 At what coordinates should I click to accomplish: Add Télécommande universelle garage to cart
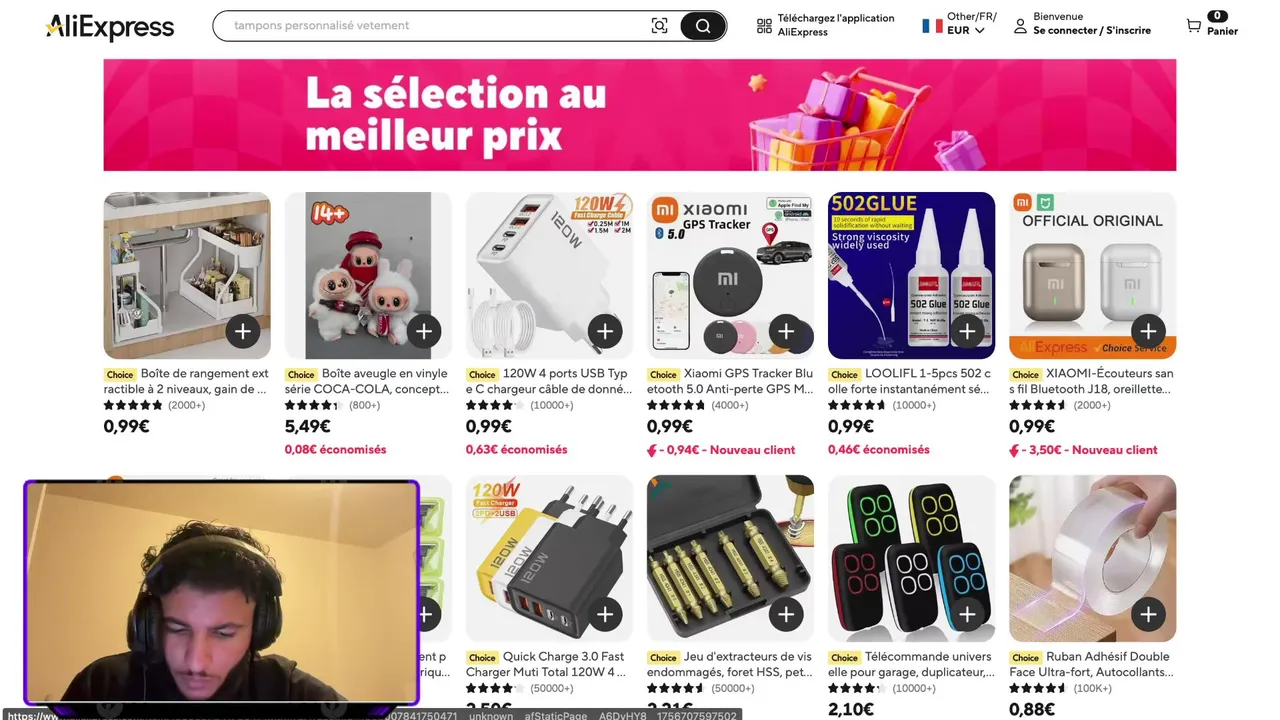pyautogui.click(x=967, y=614)
